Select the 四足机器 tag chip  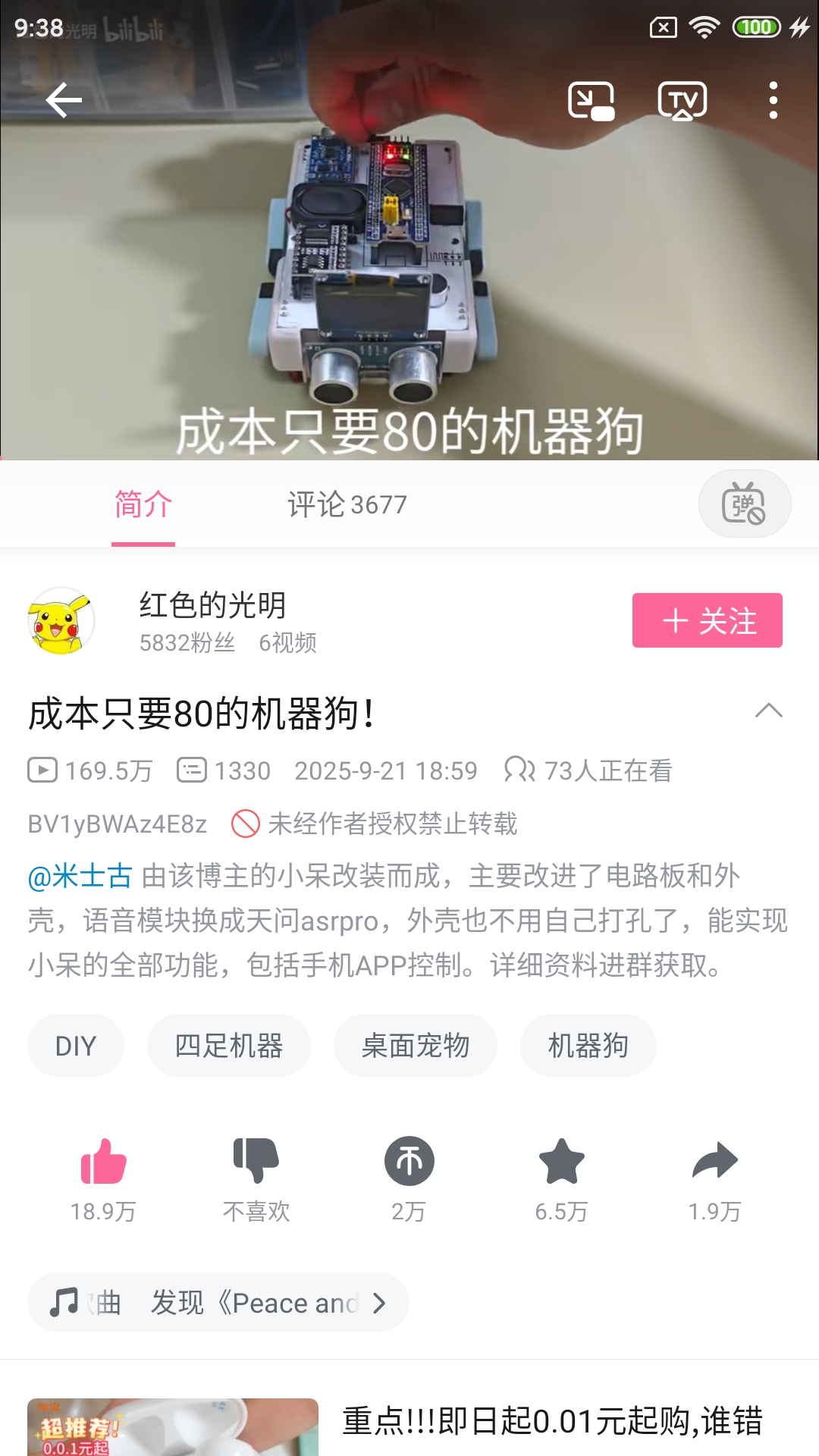pyautogui.click(x=228, y=1046)
